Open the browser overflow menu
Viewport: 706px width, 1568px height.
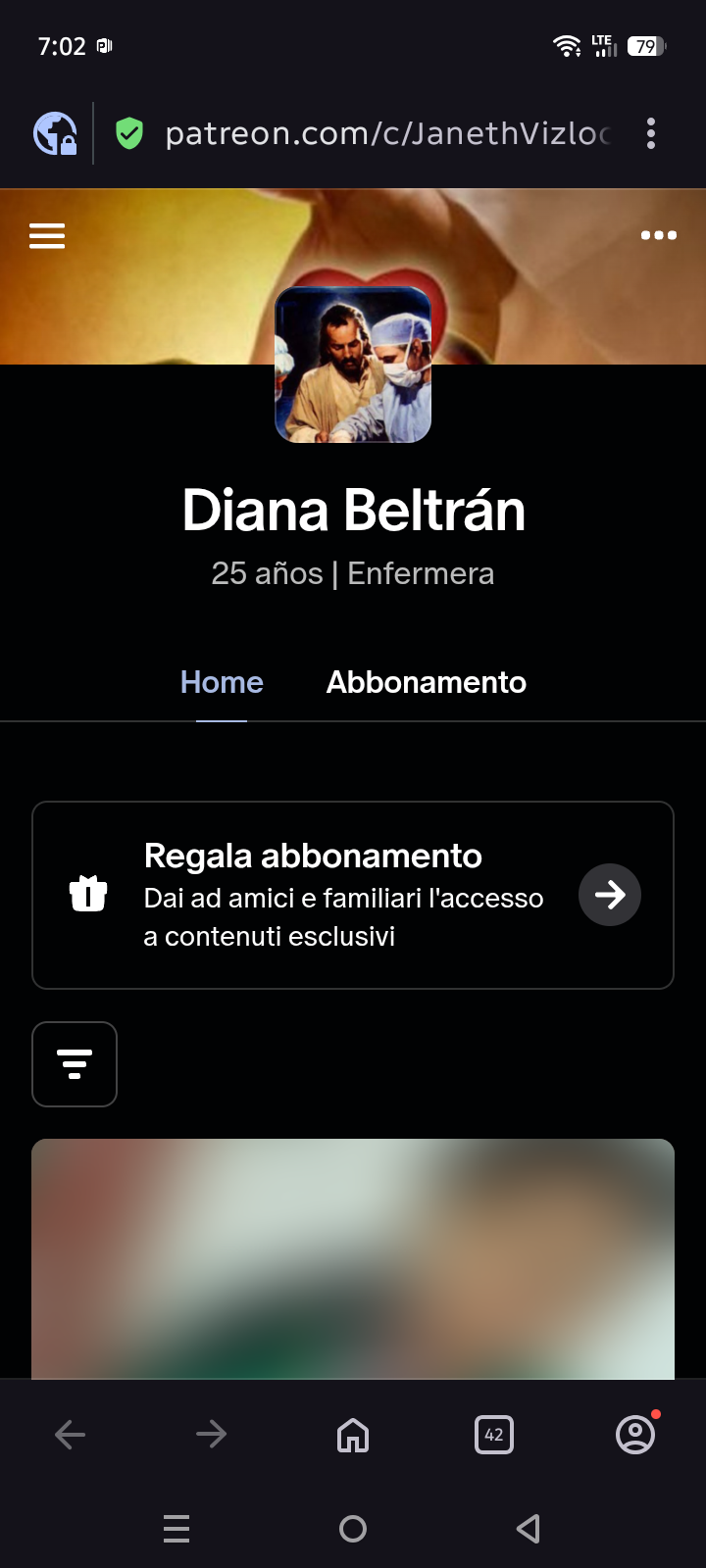point(651,133)
